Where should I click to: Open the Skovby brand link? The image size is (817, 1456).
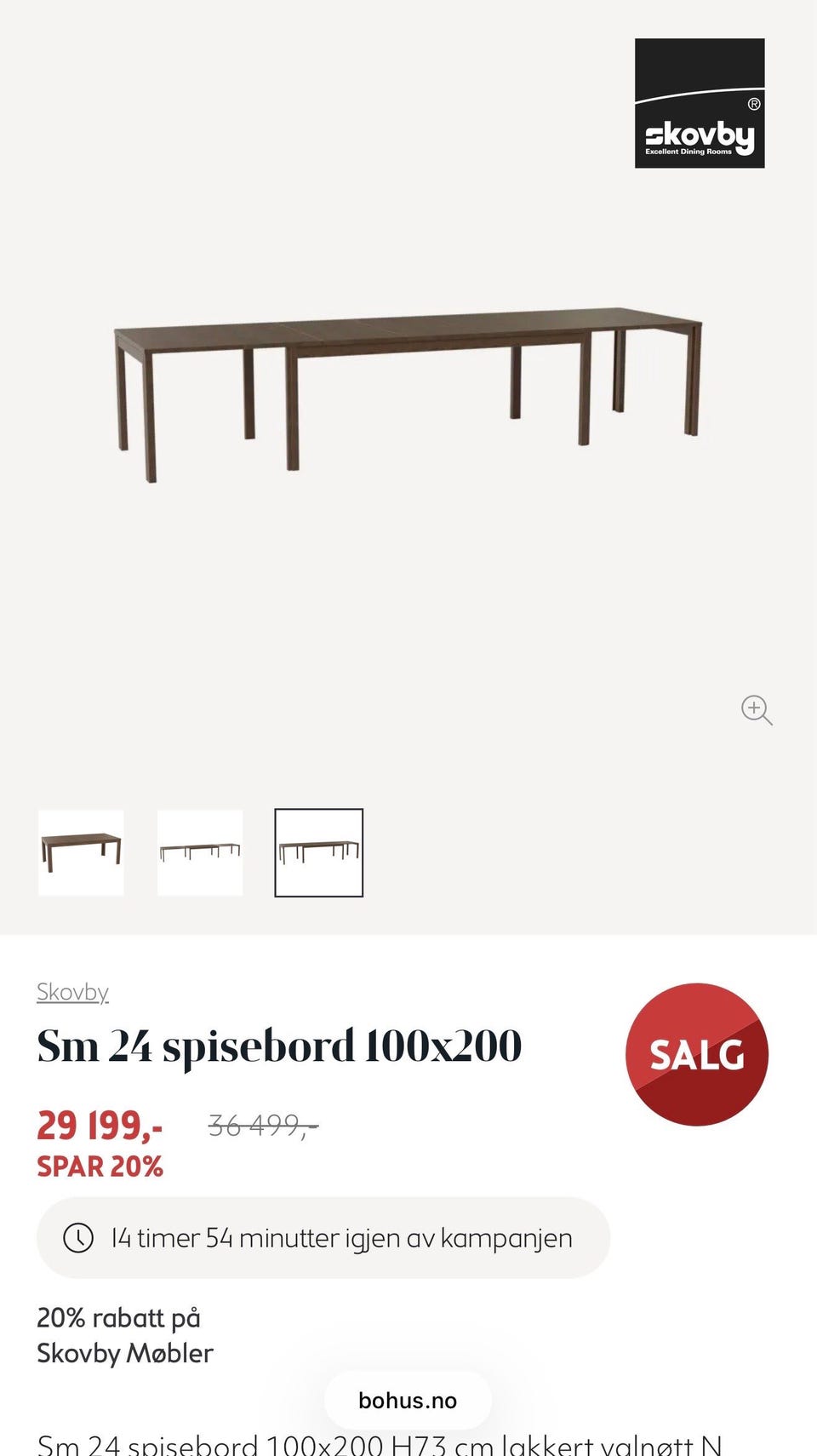click(x=72, y=990)
